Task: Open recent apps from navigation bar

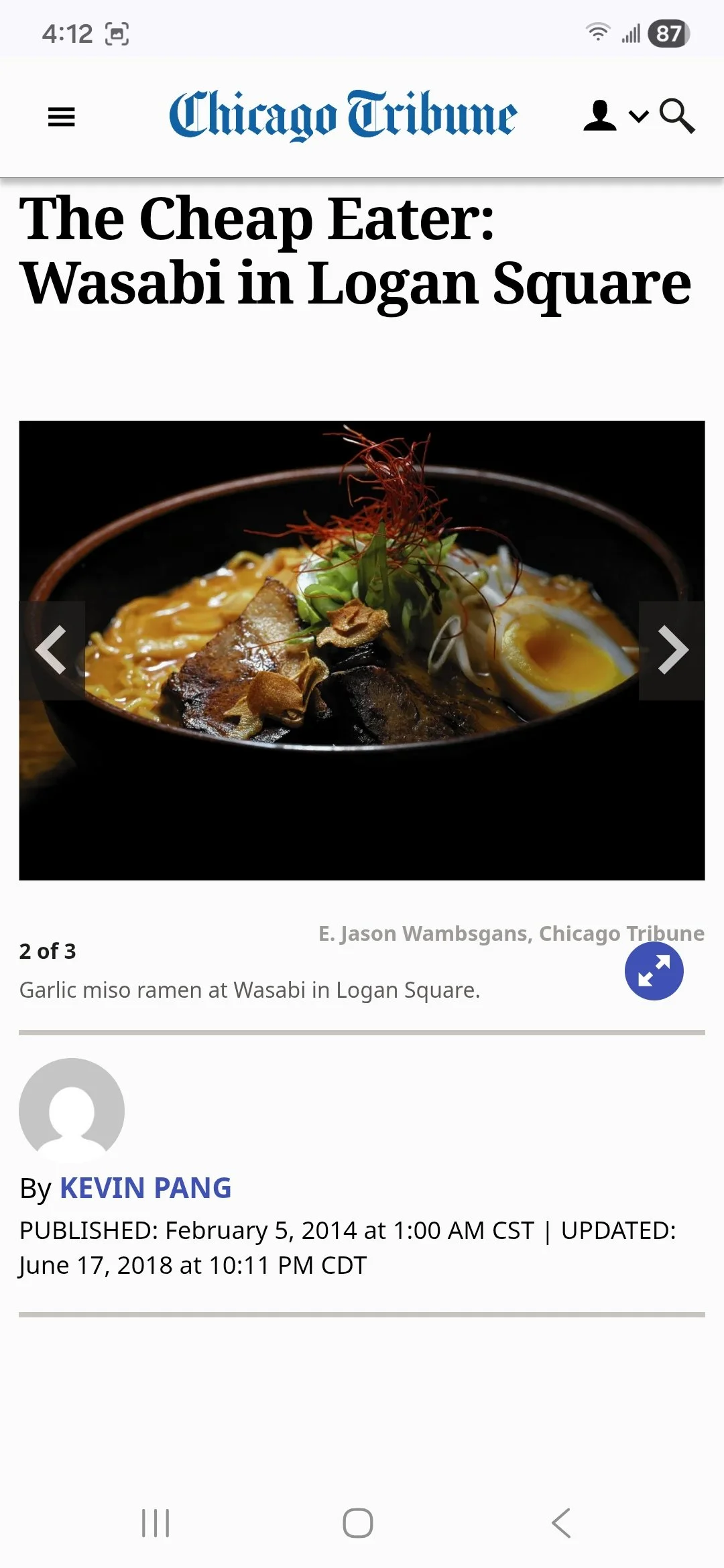Action: point(156,1523)
